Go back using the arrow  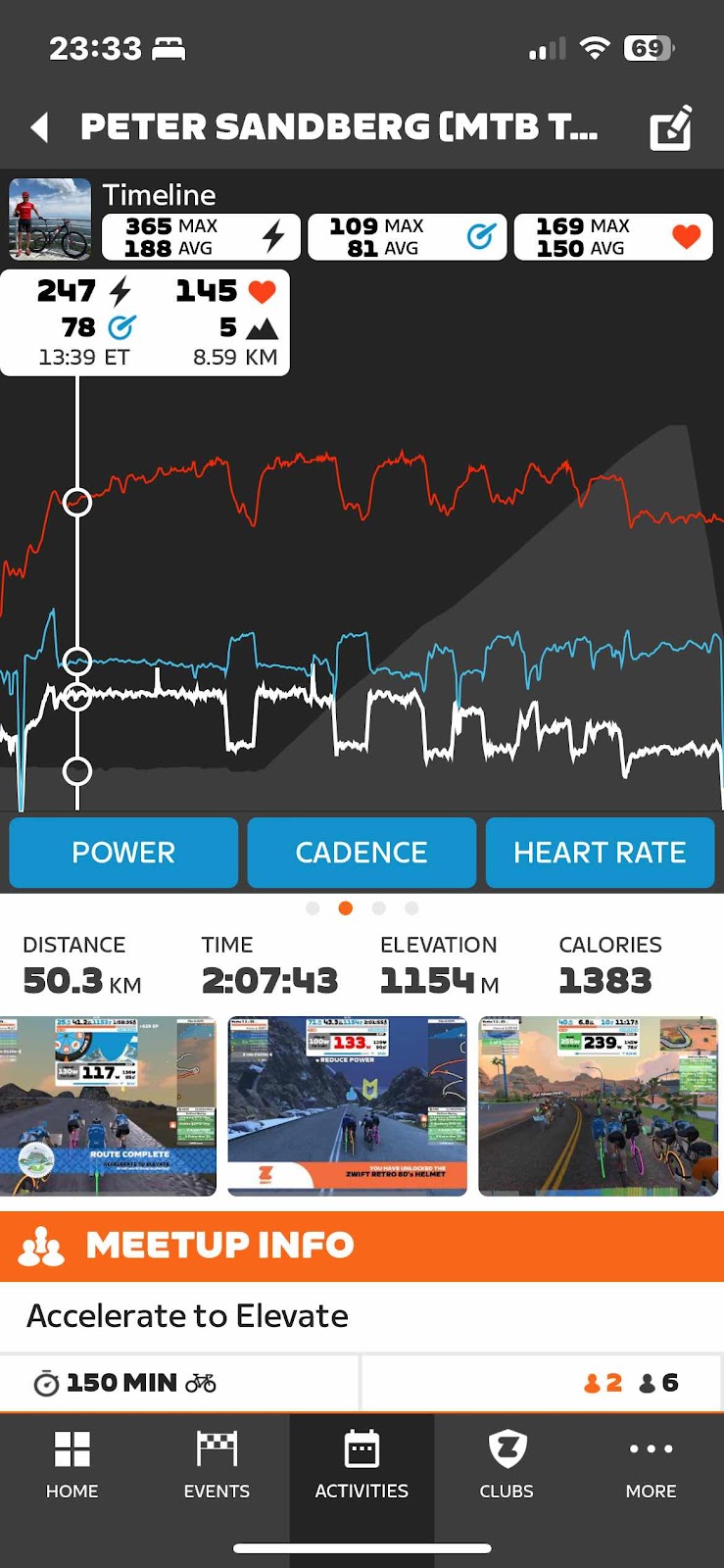(39, 127)
